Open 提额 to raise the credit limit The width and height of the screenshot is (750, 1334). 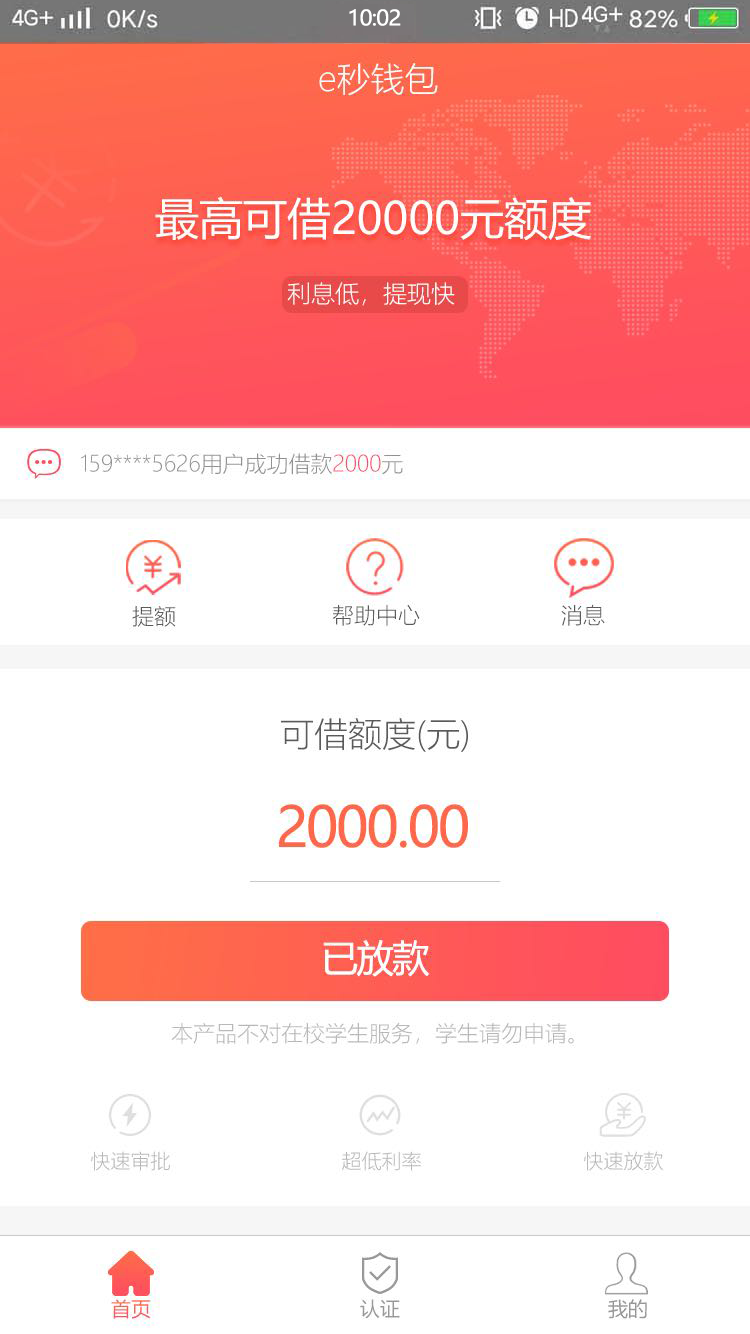153,583
